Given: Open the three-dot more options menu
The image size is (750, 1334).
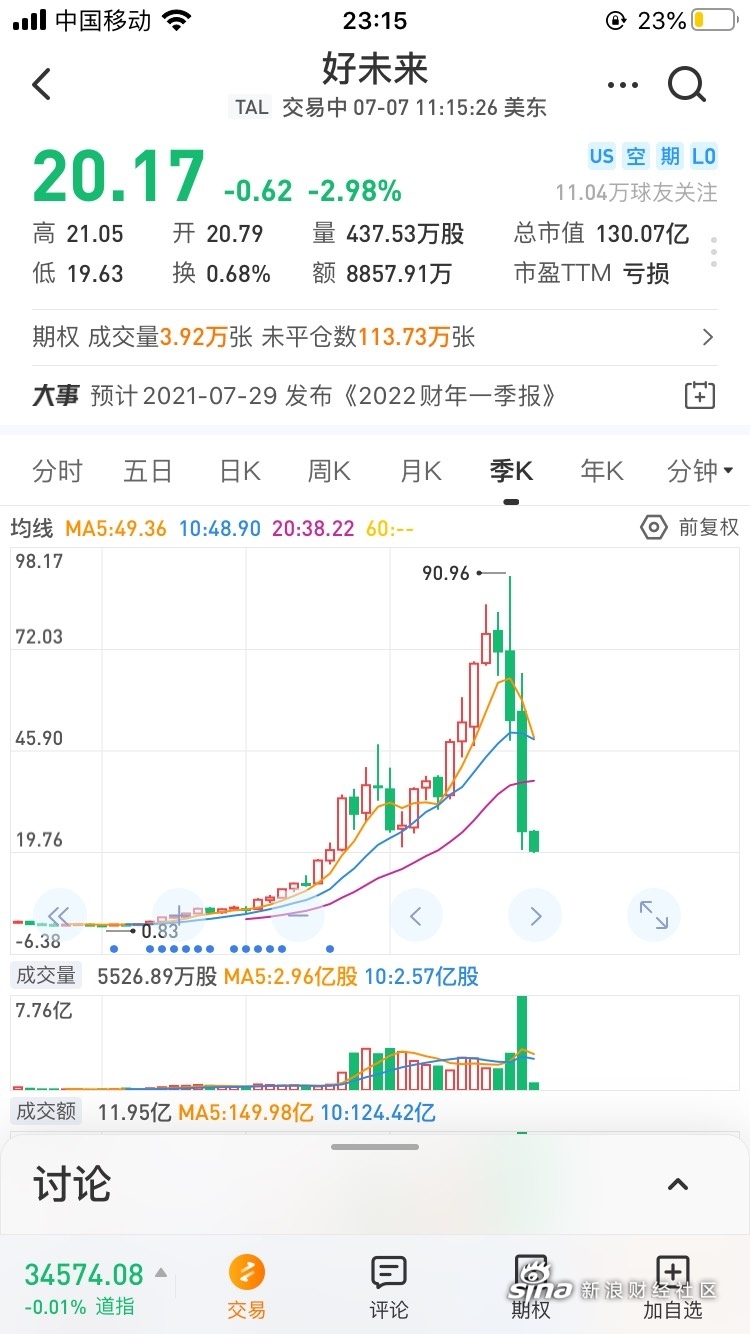Looking at the screenshot, I should (x=622, y=86).
